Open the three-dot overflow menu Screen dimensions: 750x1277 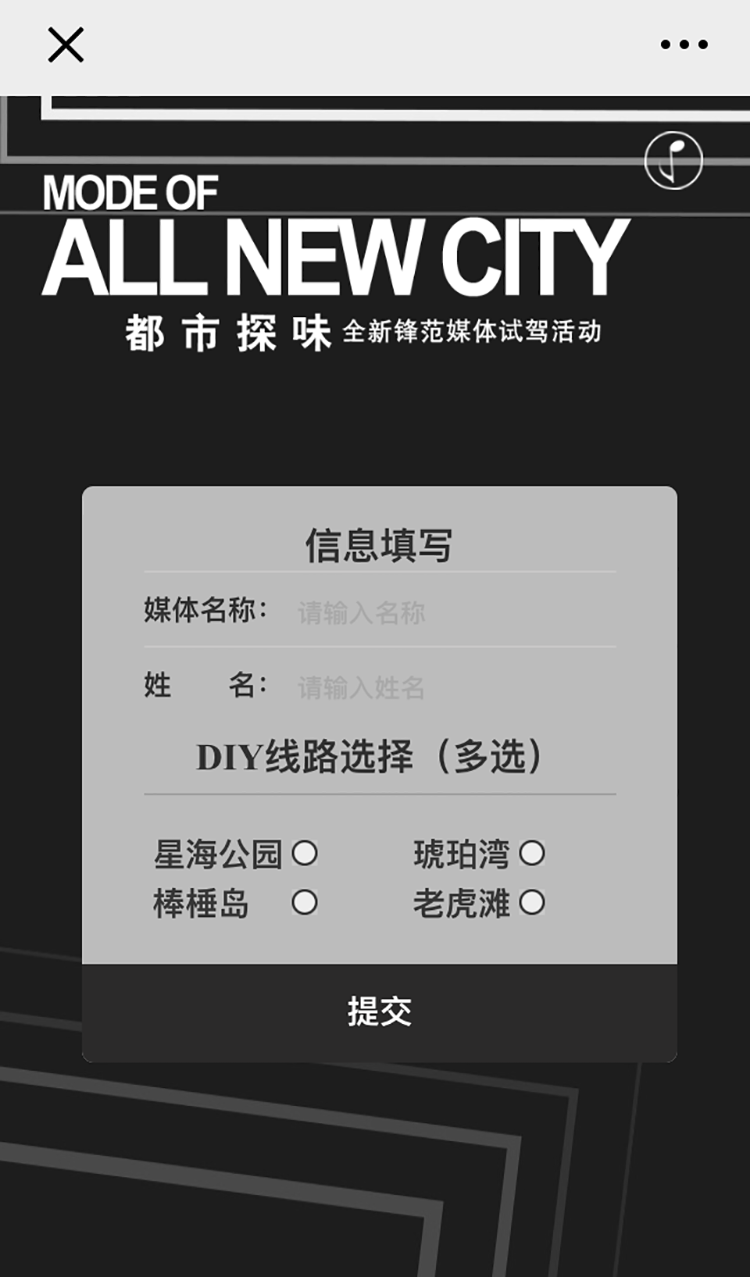(684, 45)
